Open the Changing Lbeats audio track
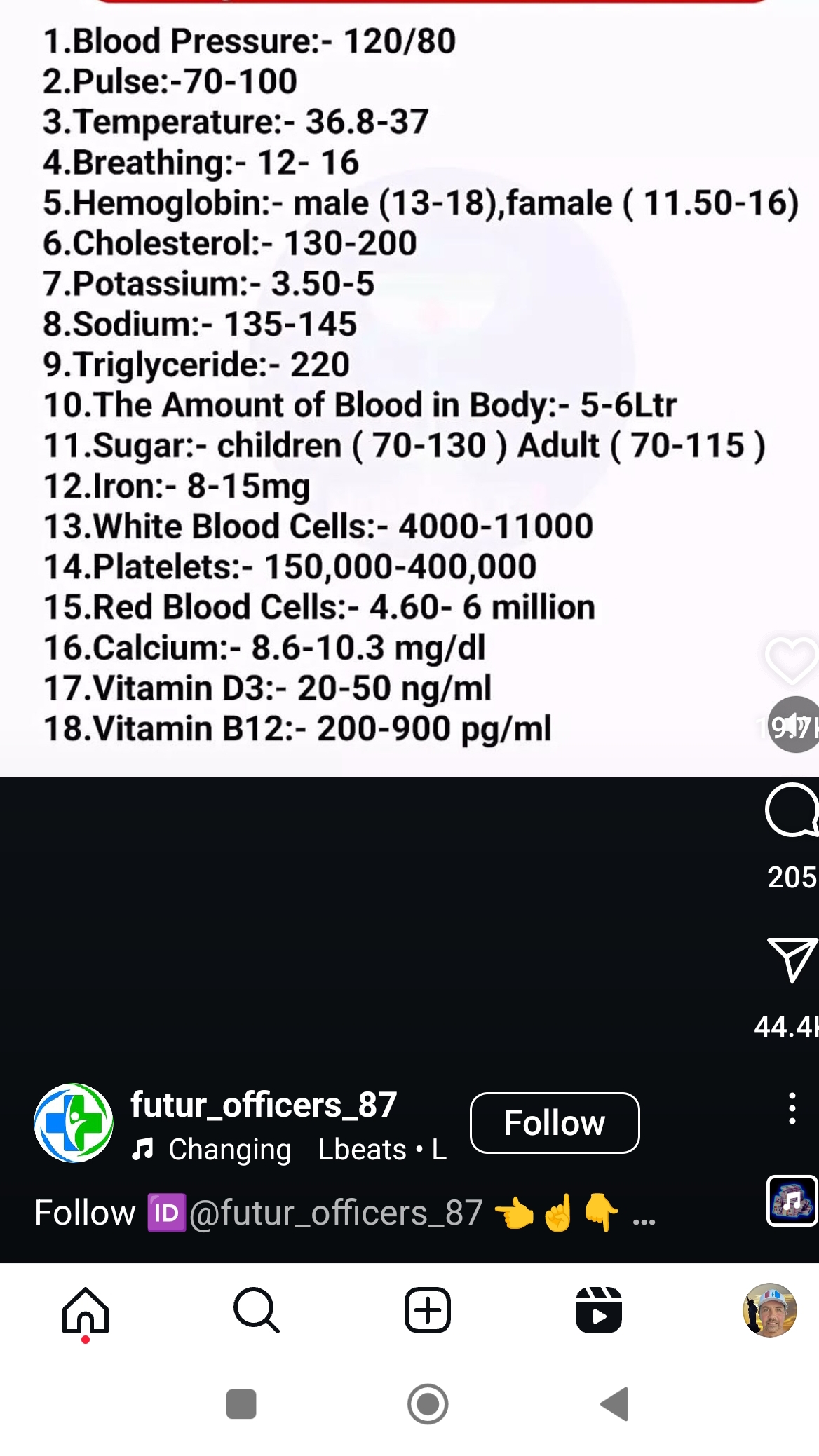 pos(289,1150)
